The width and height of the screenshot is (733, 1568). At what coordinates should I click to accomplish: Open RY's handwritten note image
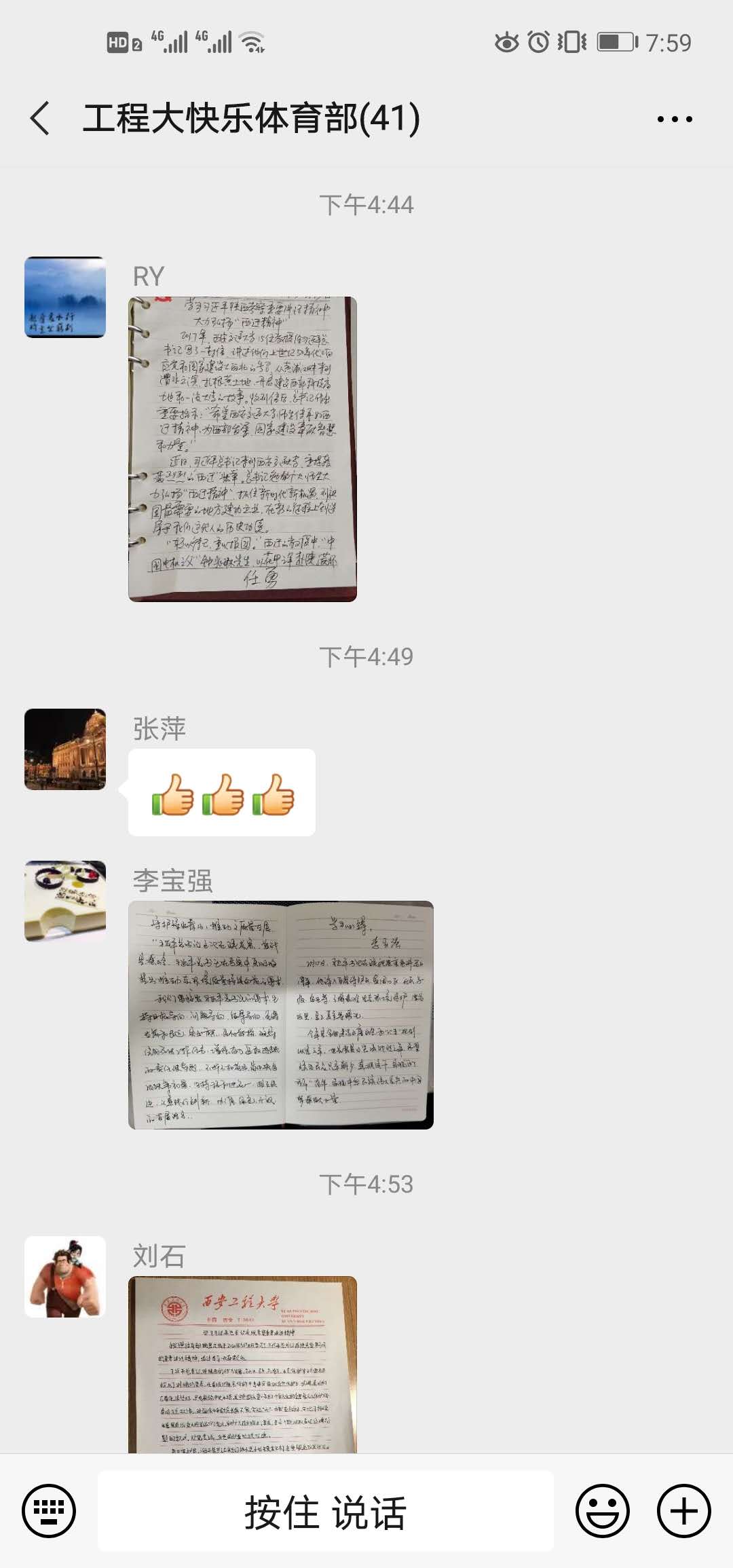(x=242, y=449)
